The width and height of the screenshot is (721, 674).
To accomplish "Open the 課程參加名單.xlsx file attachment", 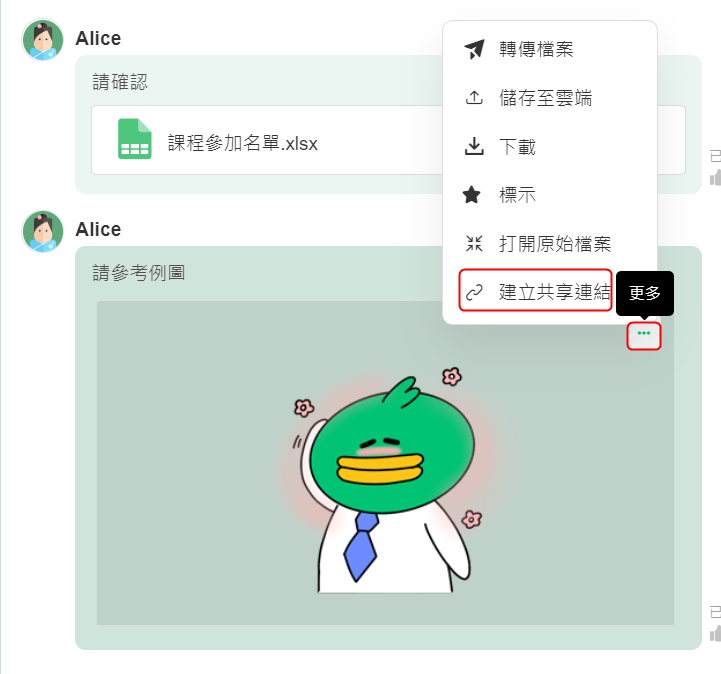I will pyautogui.click(x=242, y=142).
